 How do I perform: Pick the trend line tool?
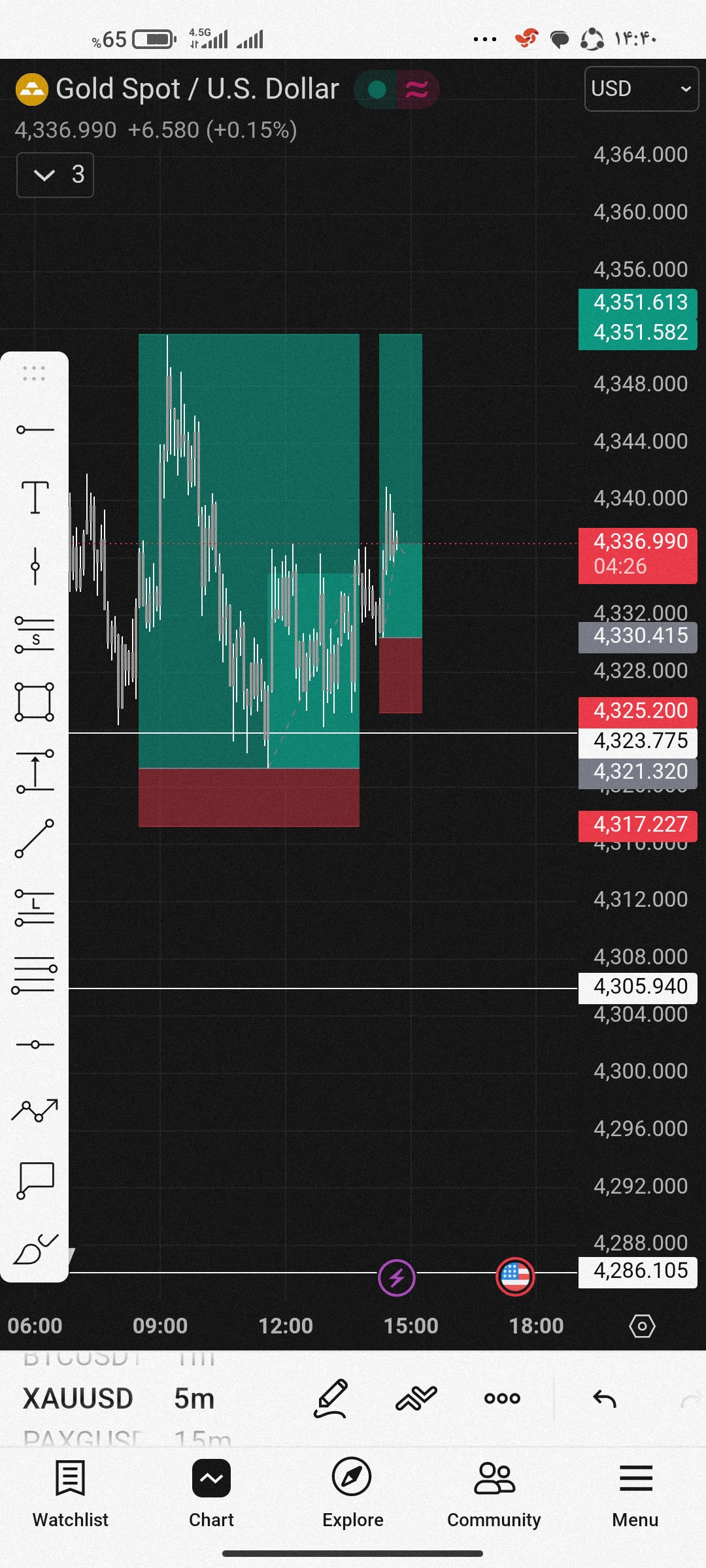pos(35,839)
